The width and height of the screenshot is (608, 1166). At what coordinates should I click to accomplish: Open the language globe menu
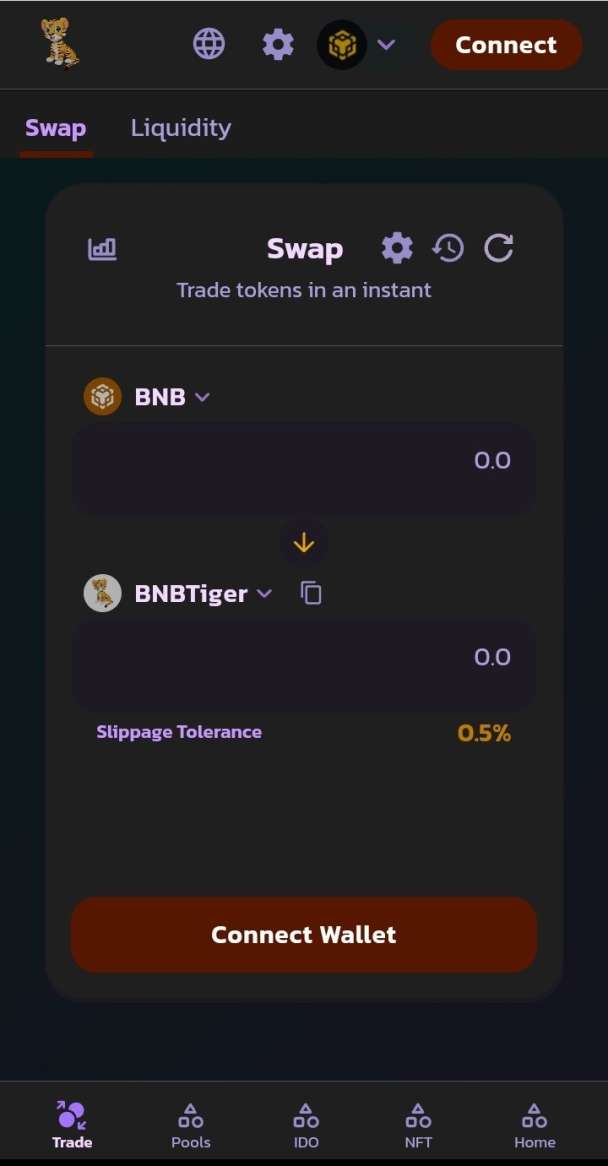click(209, 44)
